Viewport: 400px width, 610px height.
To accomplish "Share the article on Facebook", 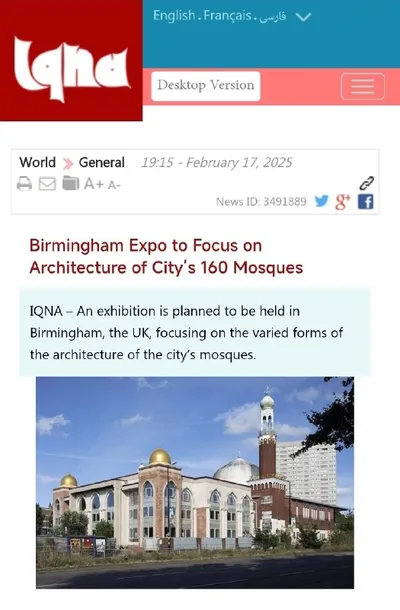I will [366, 202].
